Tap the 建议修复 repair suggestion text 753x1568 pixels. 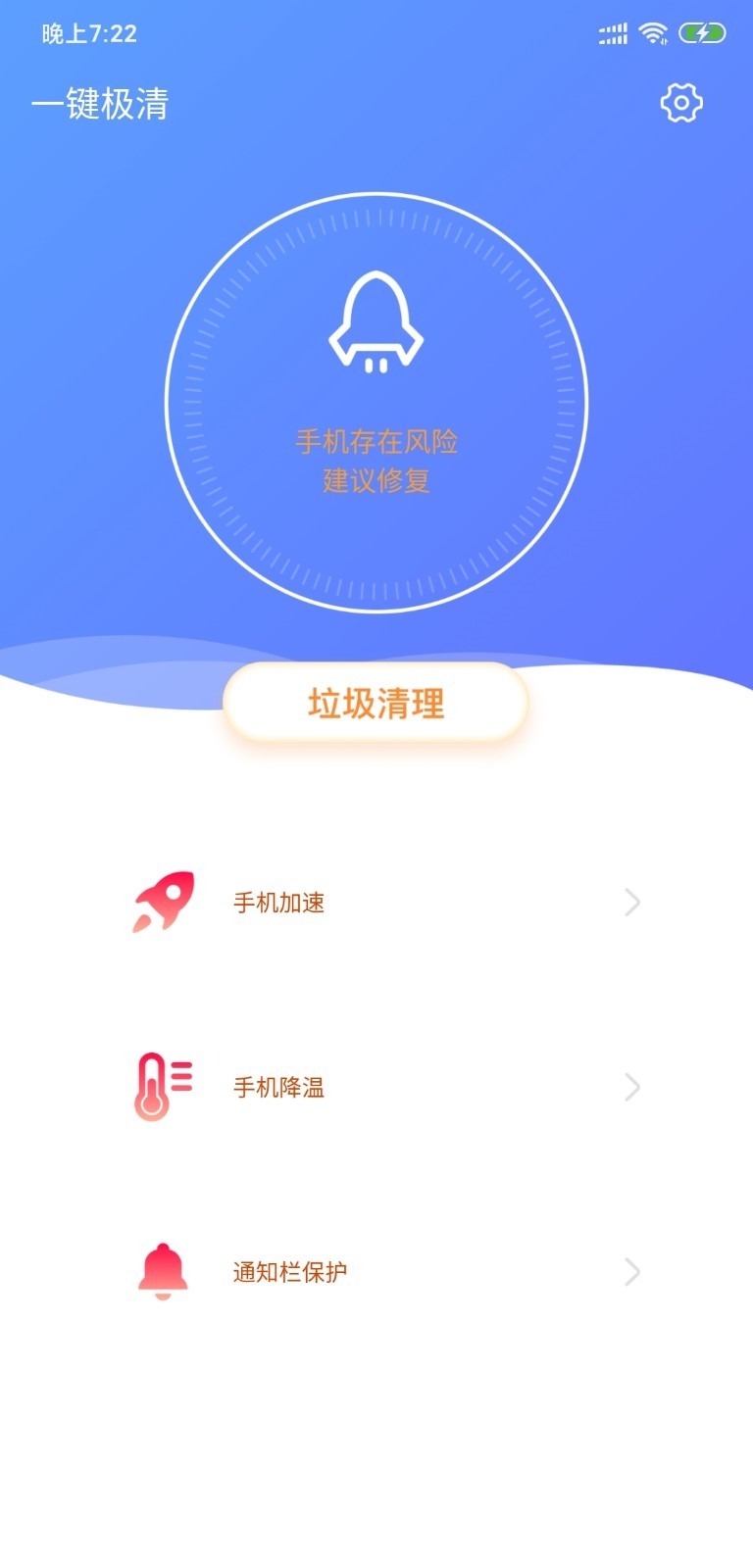click(x=376, y=480)
